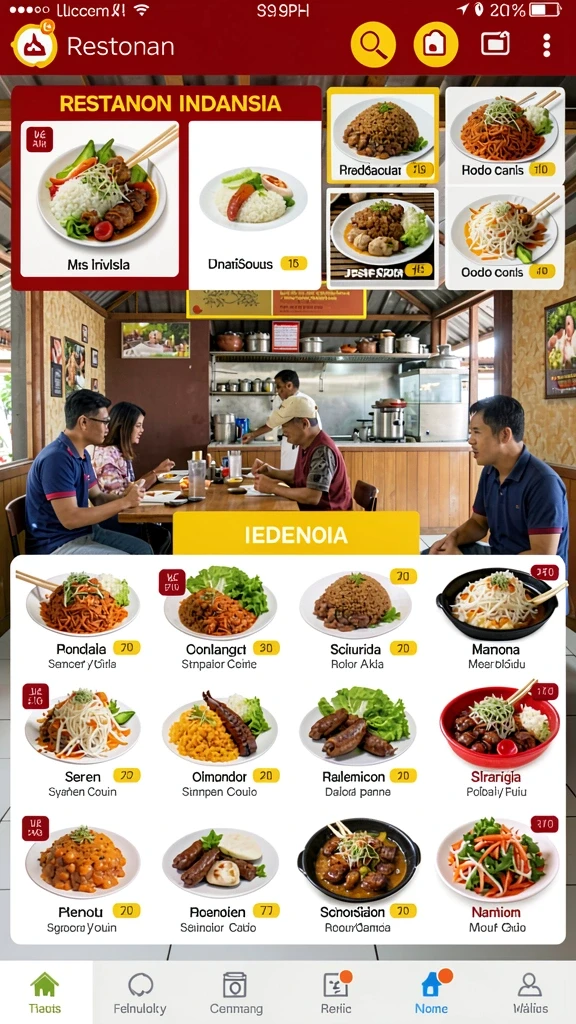Viewport: 576px width, 1024px height.
Task: Switch to the Tiaois tab
Action: click(x=45, y=992)
